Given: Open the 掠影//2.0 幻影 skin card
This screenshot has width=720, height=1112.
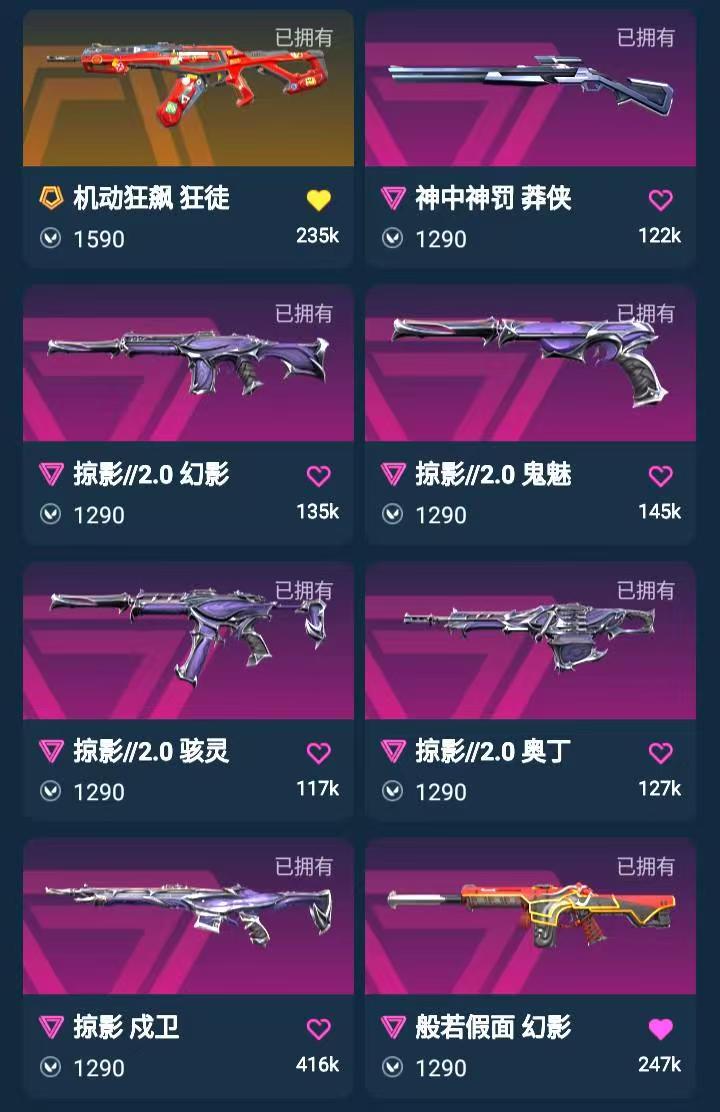Looking at the screenshot, I should [x=188, y=415].
